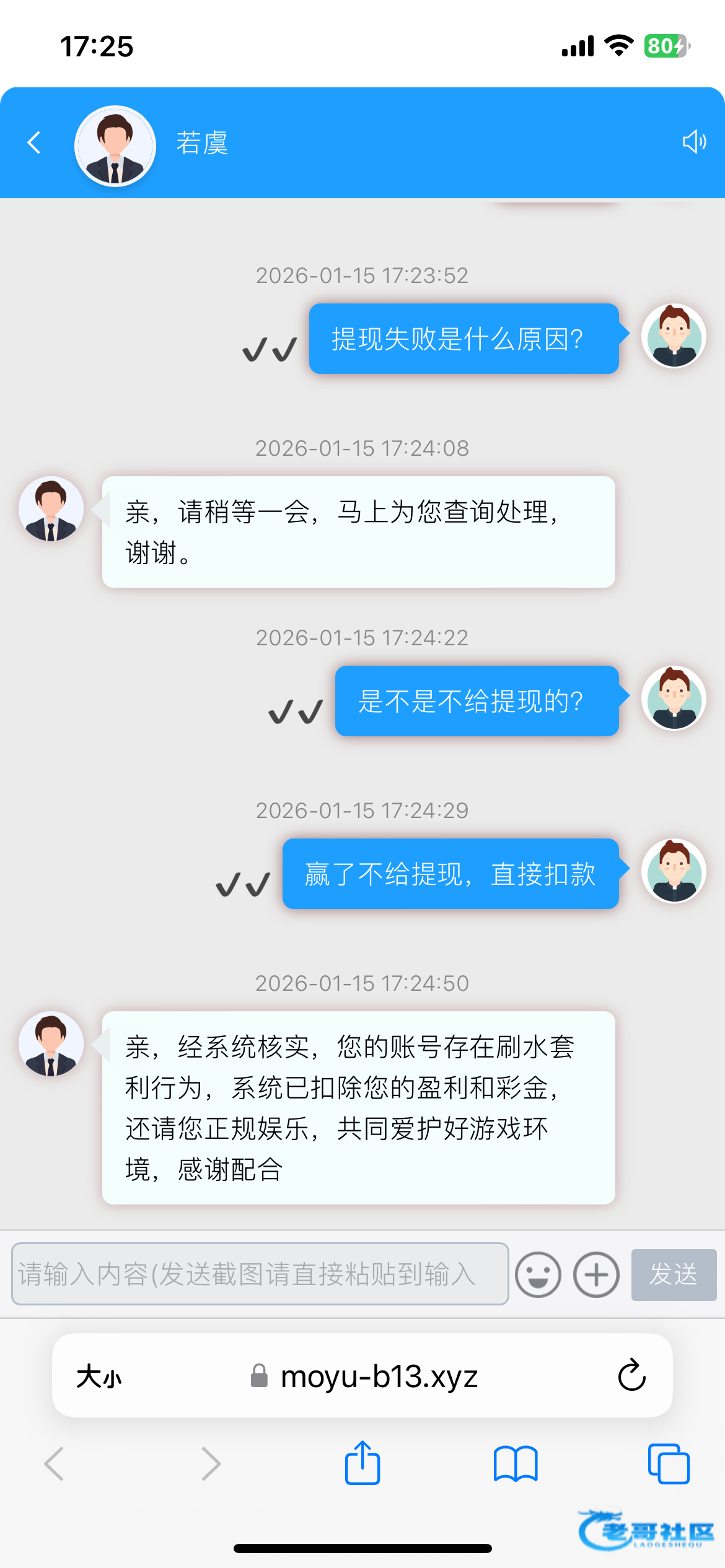Toggle the chat sound speaker icon

(x=694, y=142)
